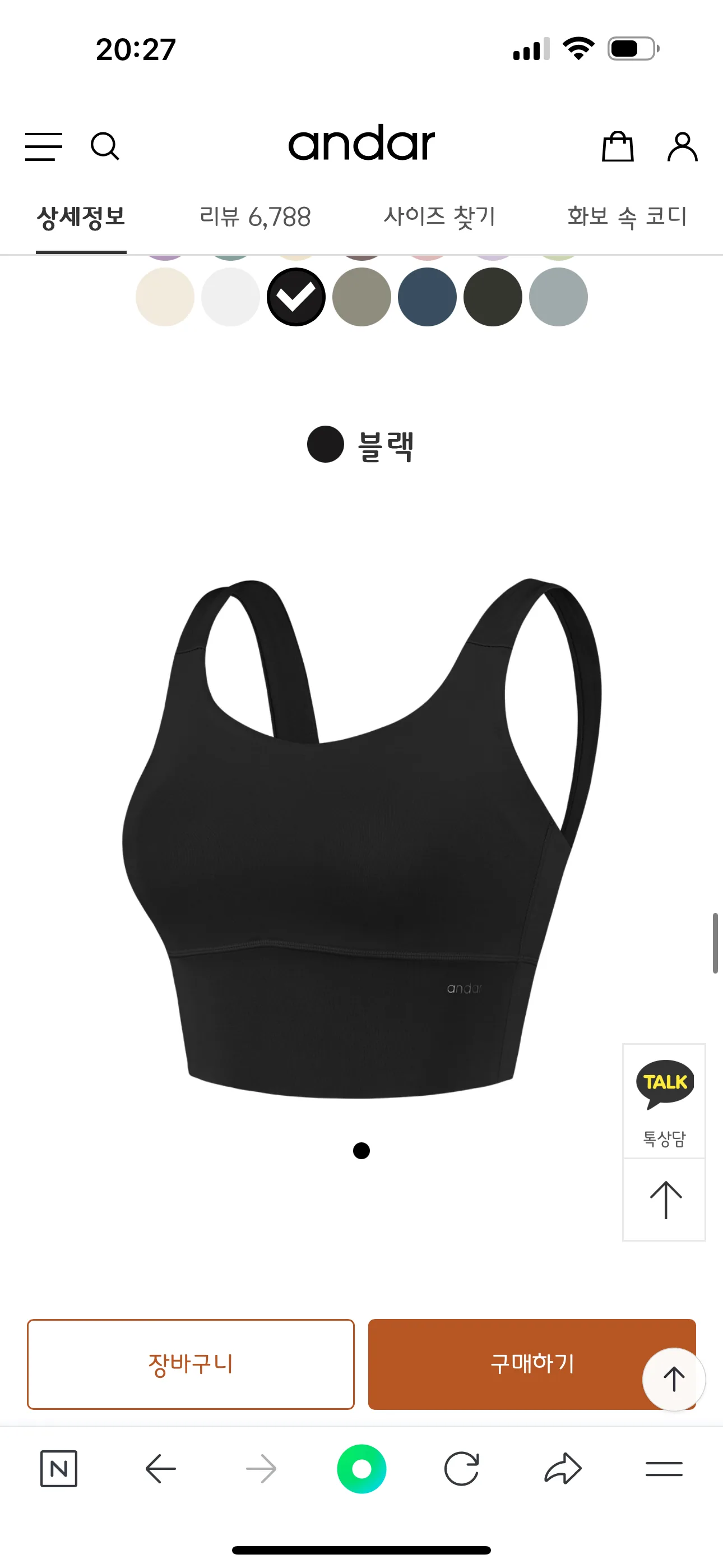
Task: Switch to the 리뷰 6,788 tab
Action: (x=255, y=216)
